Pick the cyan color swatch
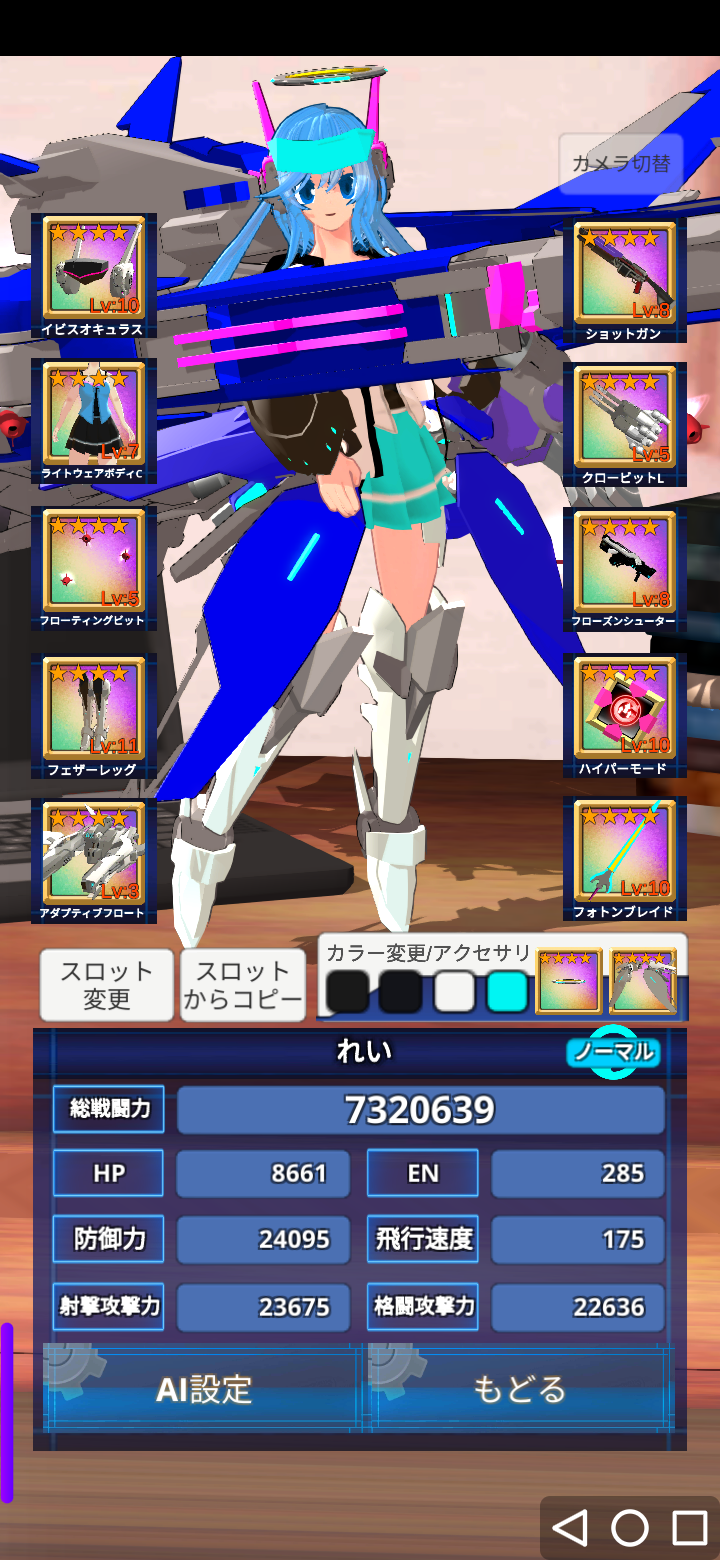720x1560 pixels. 507,992
